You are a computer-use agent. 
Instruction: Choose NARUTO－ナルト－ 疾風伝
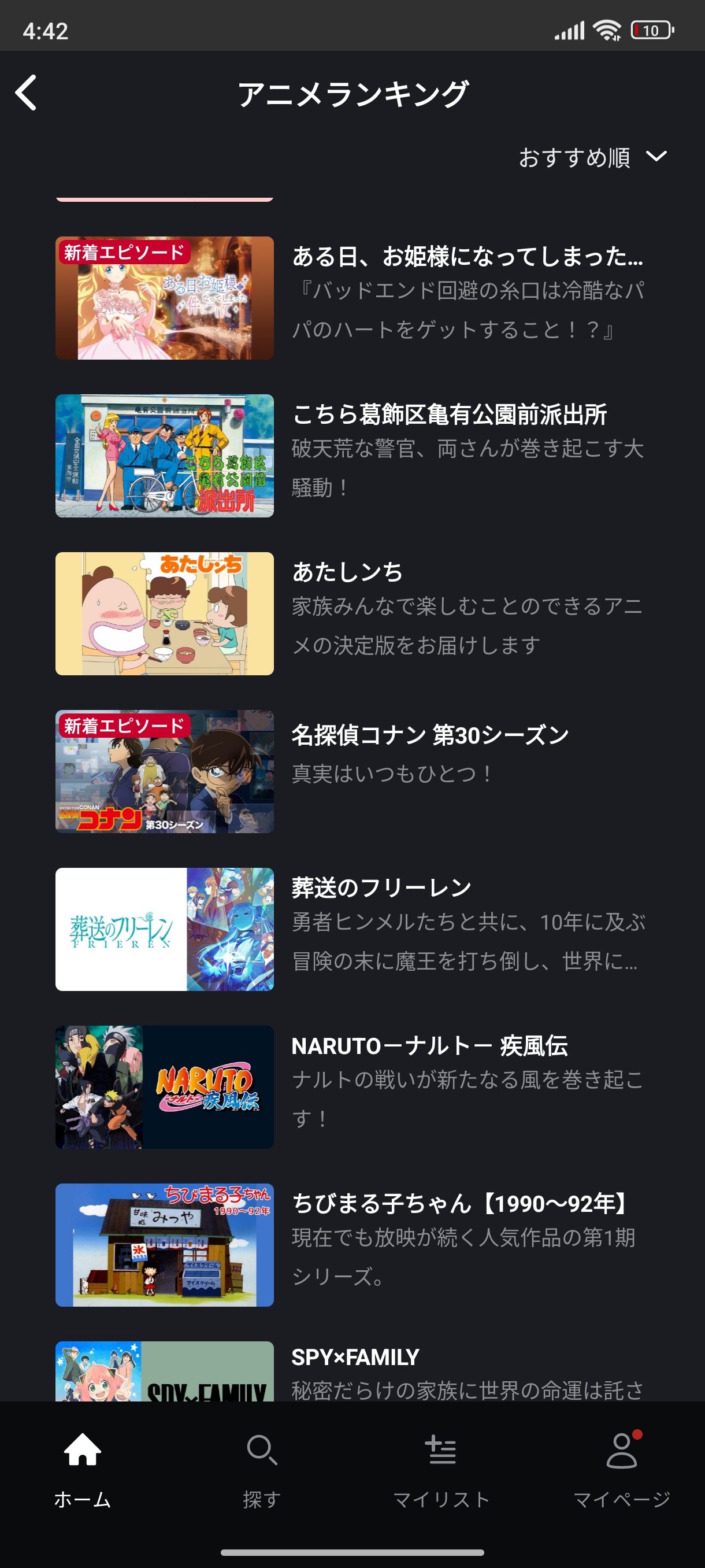coord(350,1086)
